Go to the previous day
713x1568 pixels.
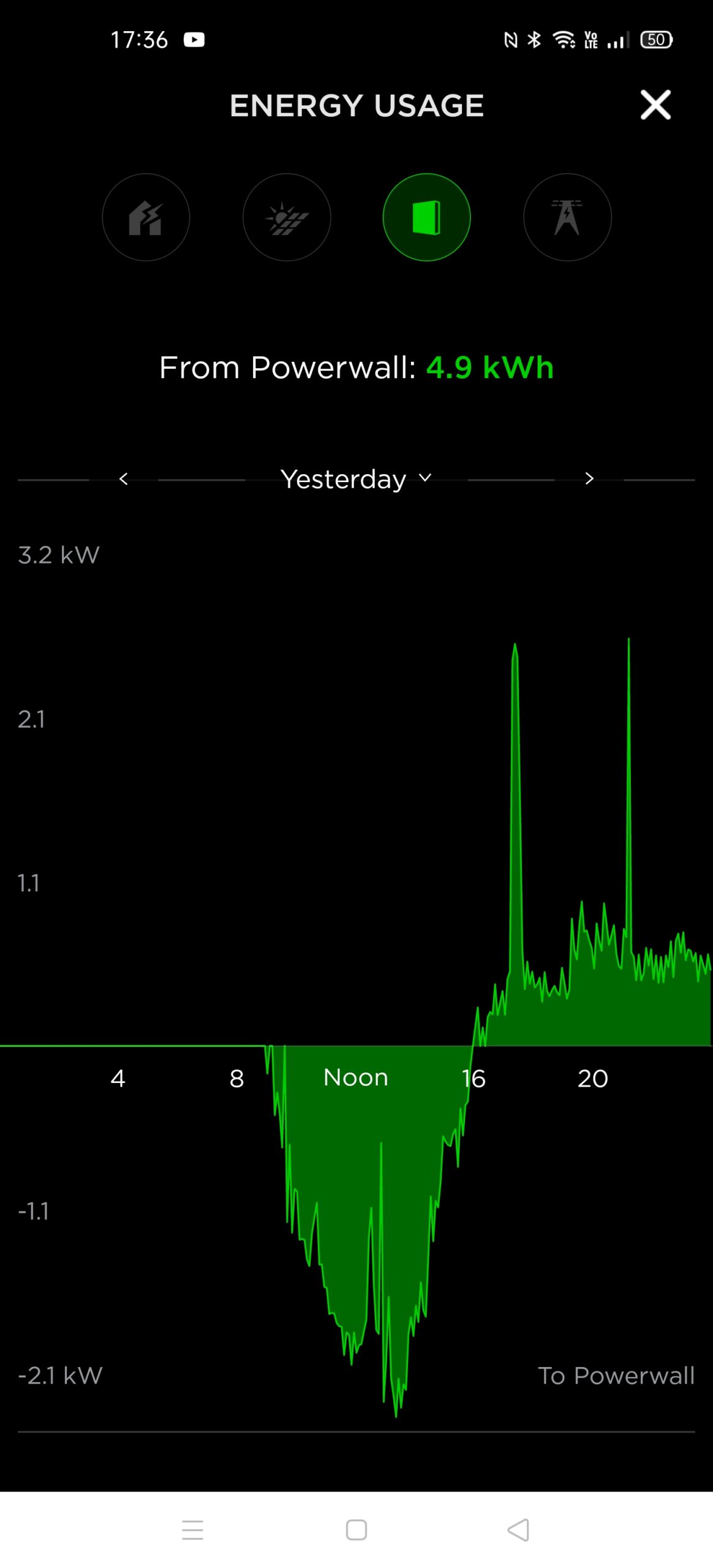tap(124, 479)
